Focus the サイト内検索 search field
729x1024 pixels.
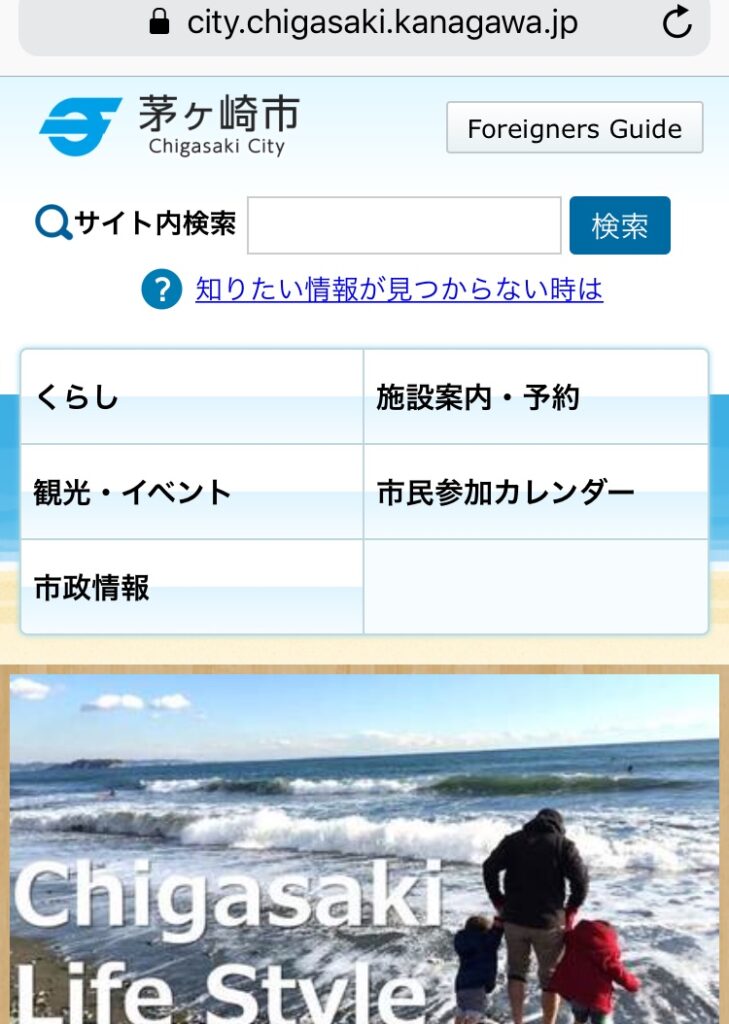pos(404,226)
